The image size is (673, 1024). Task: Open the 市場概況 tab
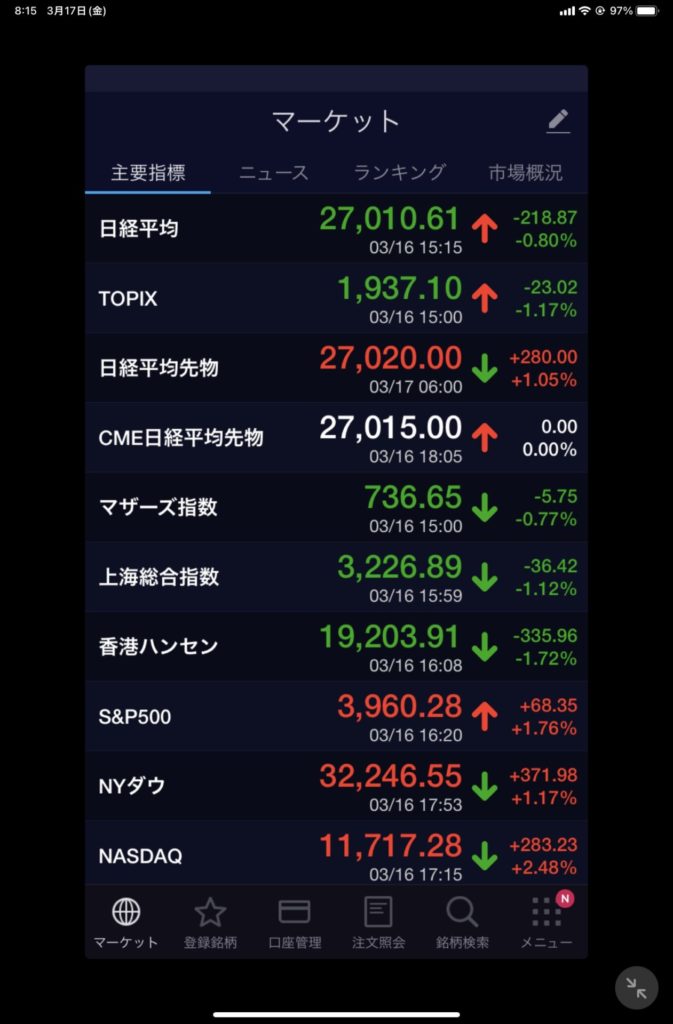click(525, 172)
